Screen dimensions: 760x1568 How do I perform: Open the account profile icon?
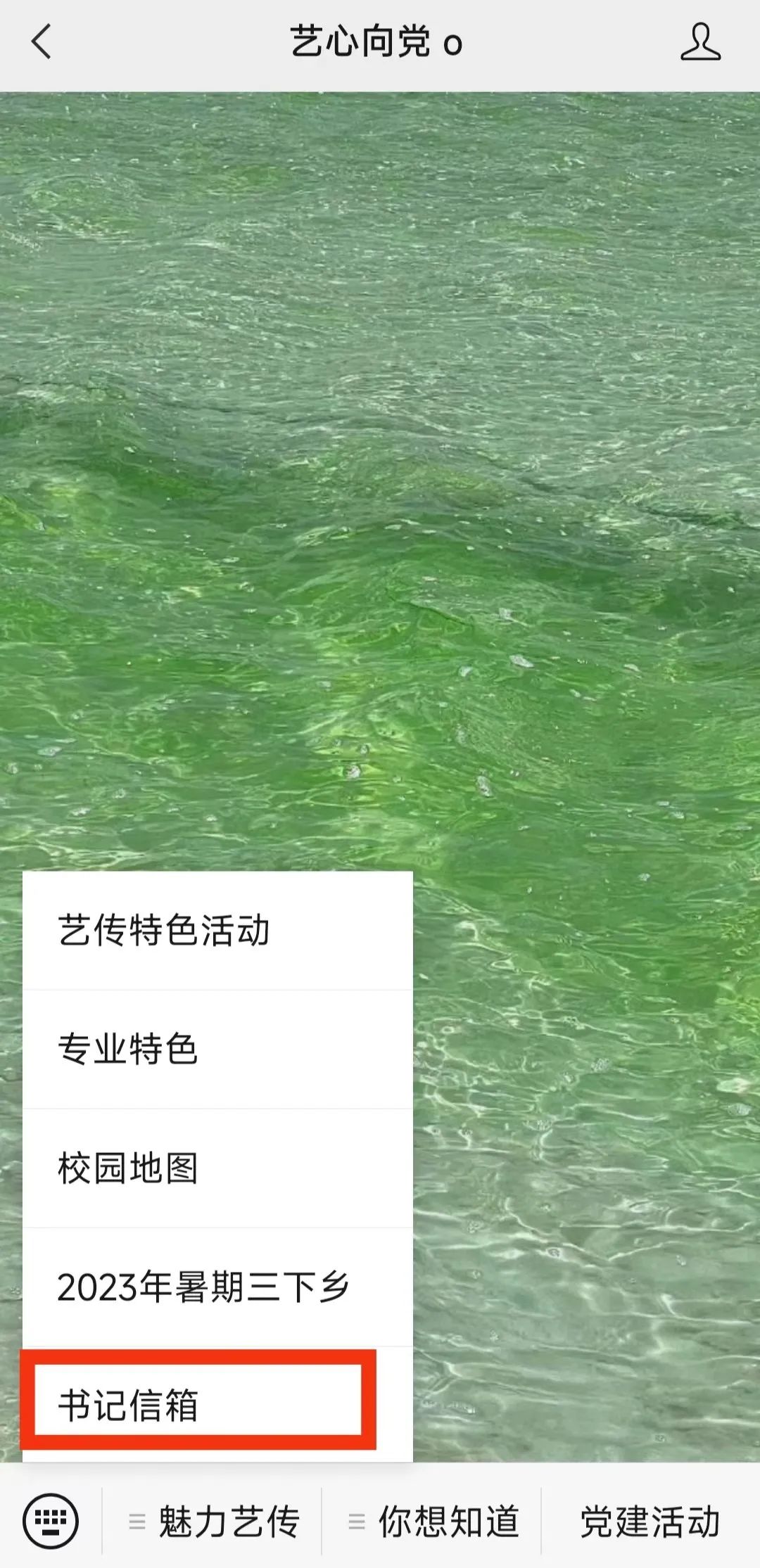(x=700, y=42)
